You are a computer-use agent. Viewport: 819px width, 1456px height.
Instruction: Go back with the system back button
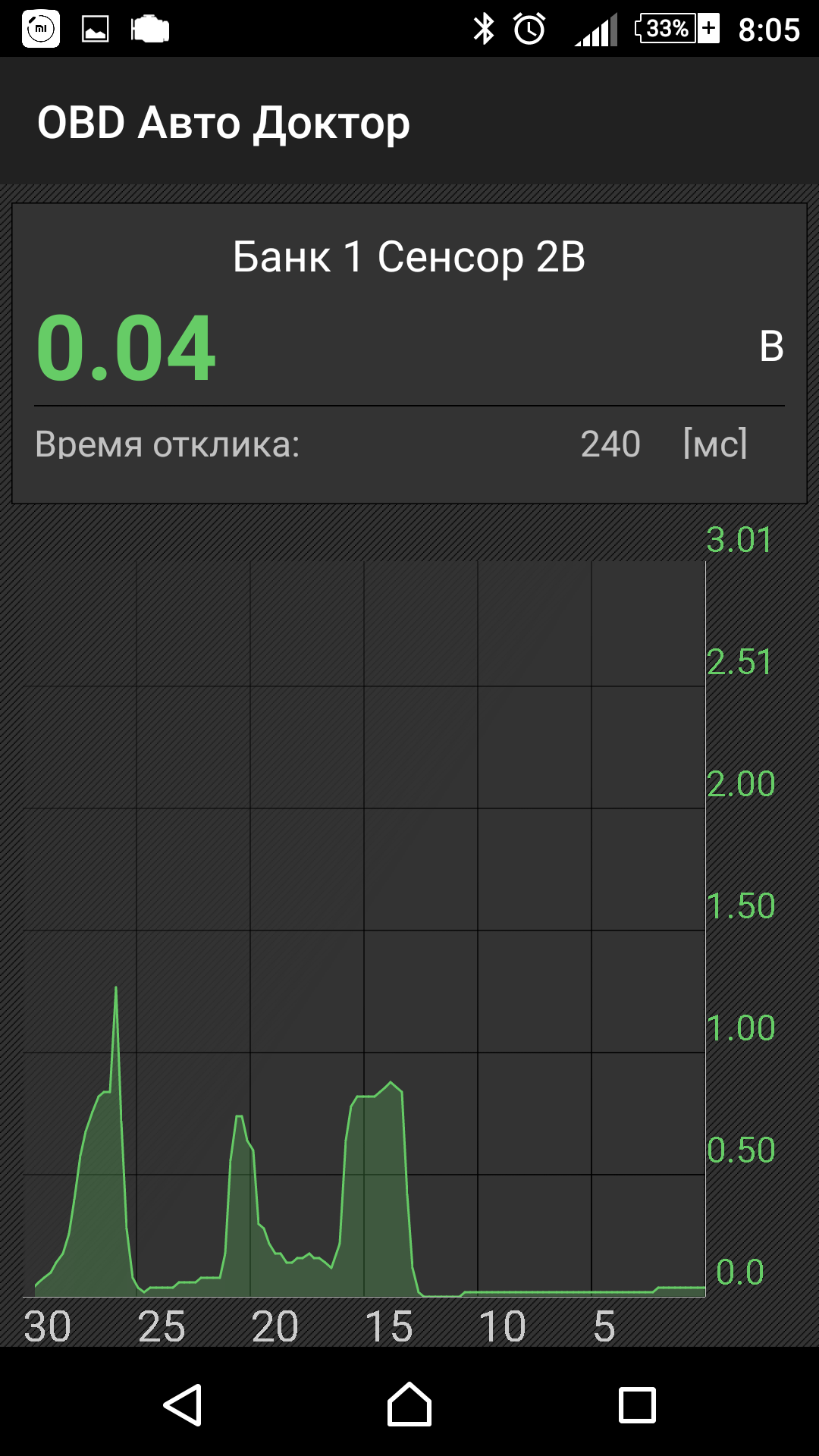[x=183, y=1405]
